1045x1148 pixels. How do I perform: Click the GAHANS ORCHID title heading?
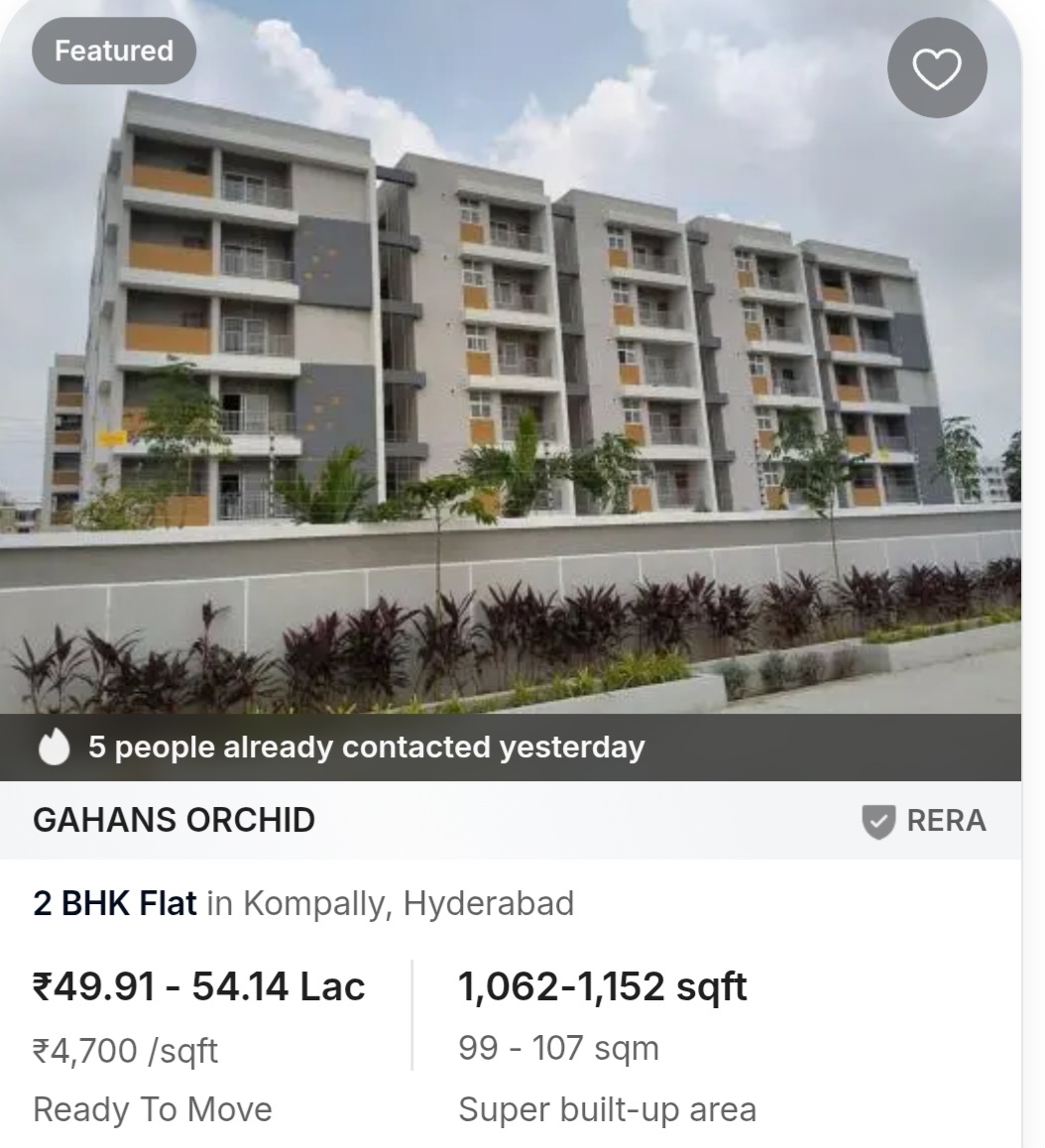pos(174,820)
